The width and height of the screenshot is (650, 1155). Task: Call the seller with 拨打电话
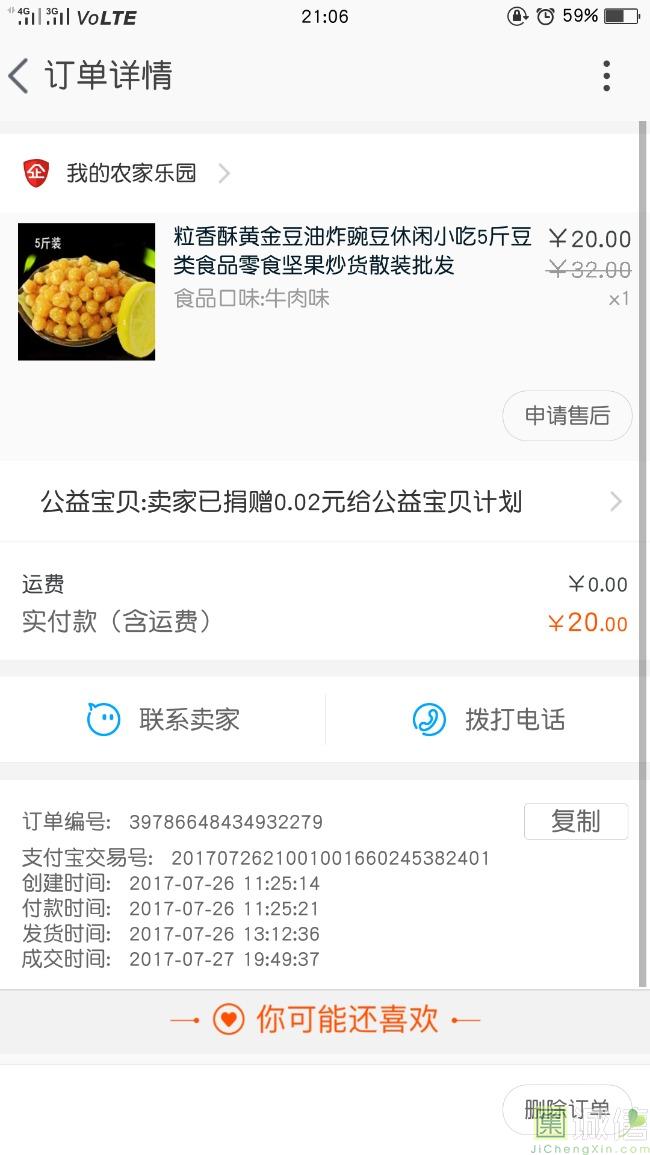(x=488, y=719)
